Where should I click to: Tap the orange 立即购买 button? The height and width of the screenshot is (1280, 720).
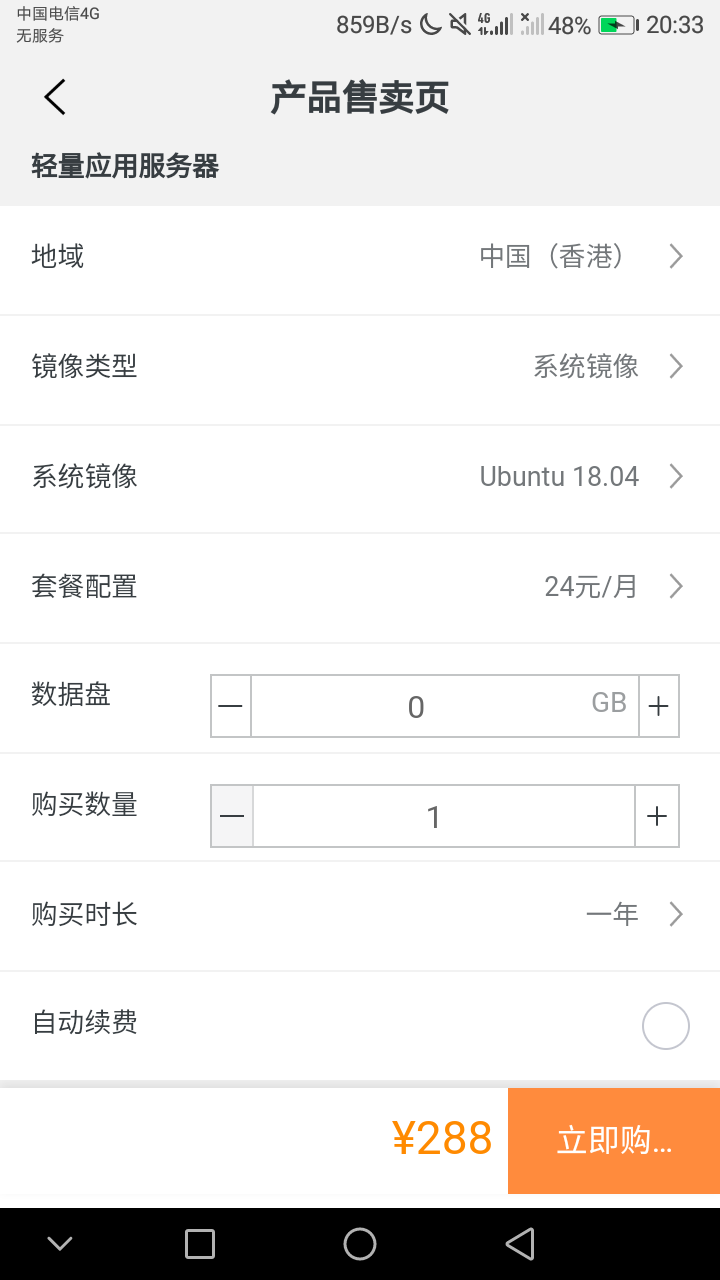tap(614, 1141)
